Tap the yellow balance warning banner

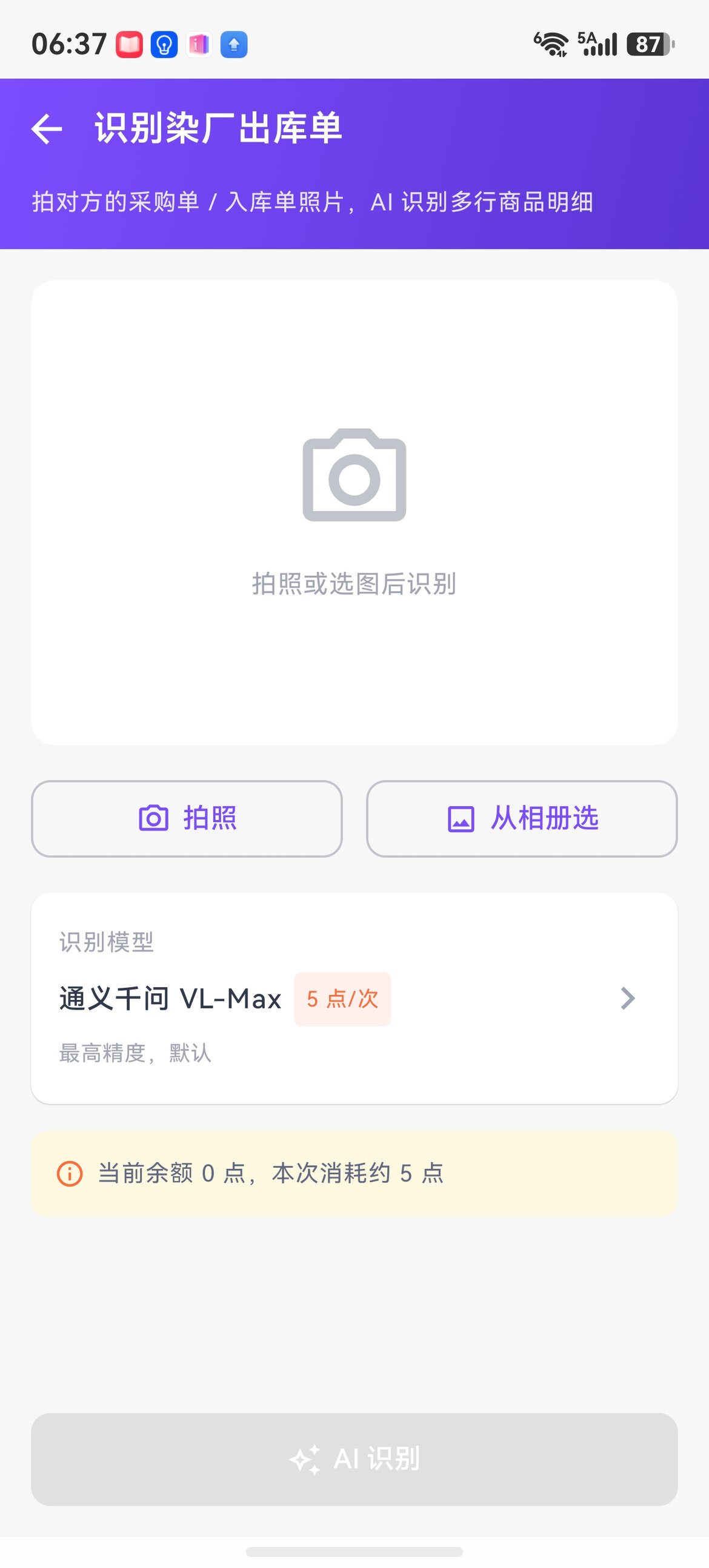[x=354, y=1175]
